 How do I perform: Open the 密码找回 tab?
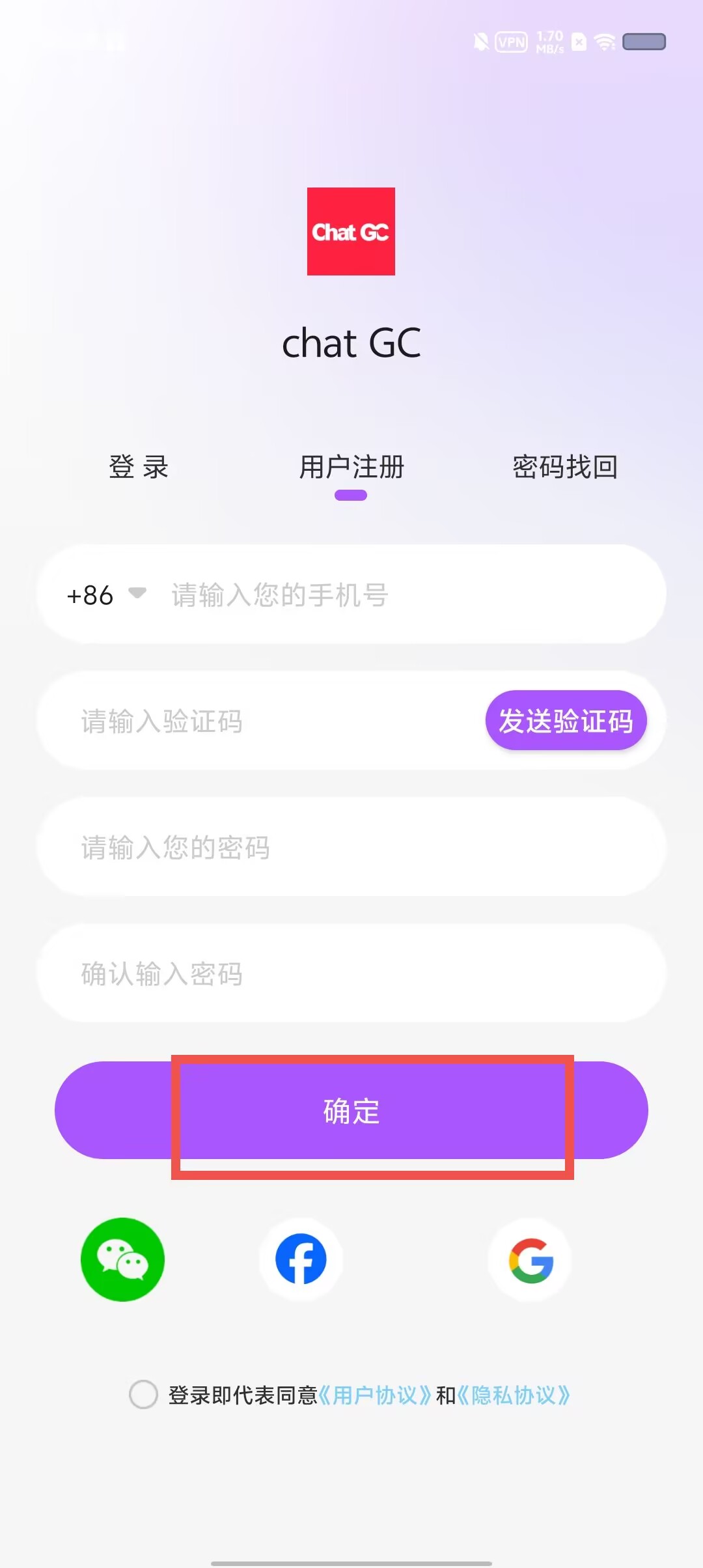click(x=565, y=467)
